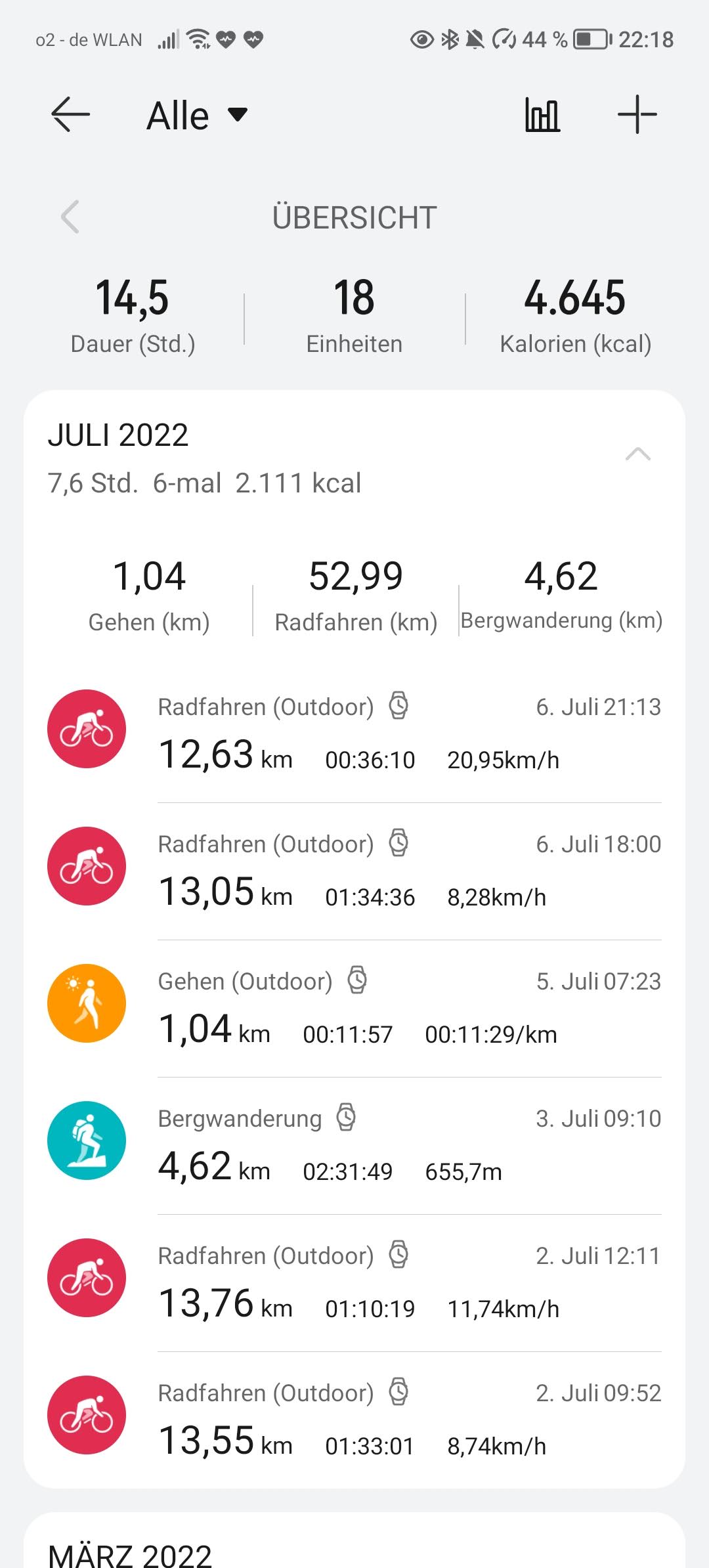Go back using the top-left arrow

pyautogui.click(x=70, y=115)
